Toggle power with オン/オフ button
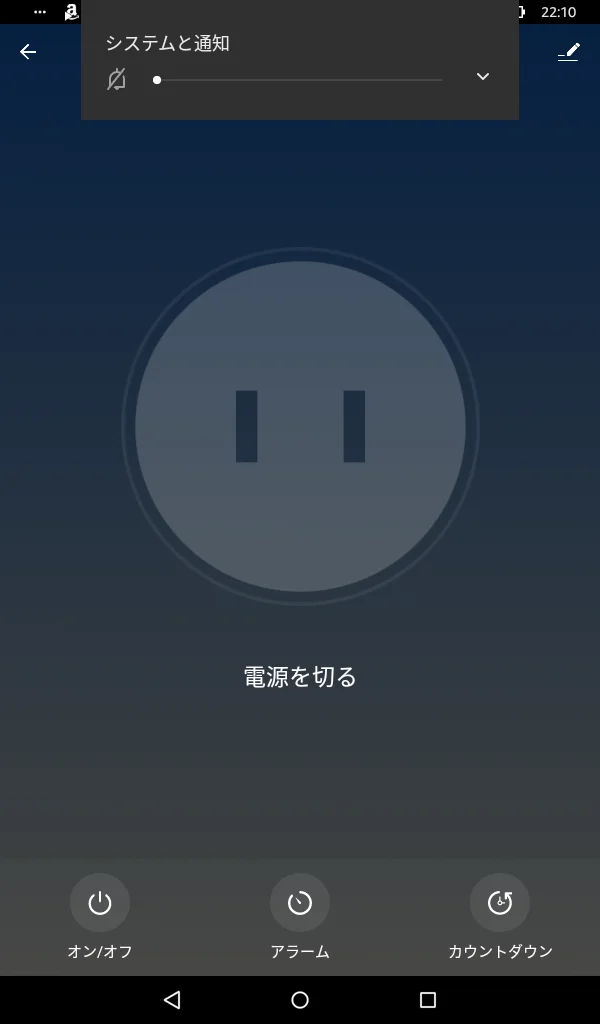This screenshot has height=1024, width=600. (100, 903)
